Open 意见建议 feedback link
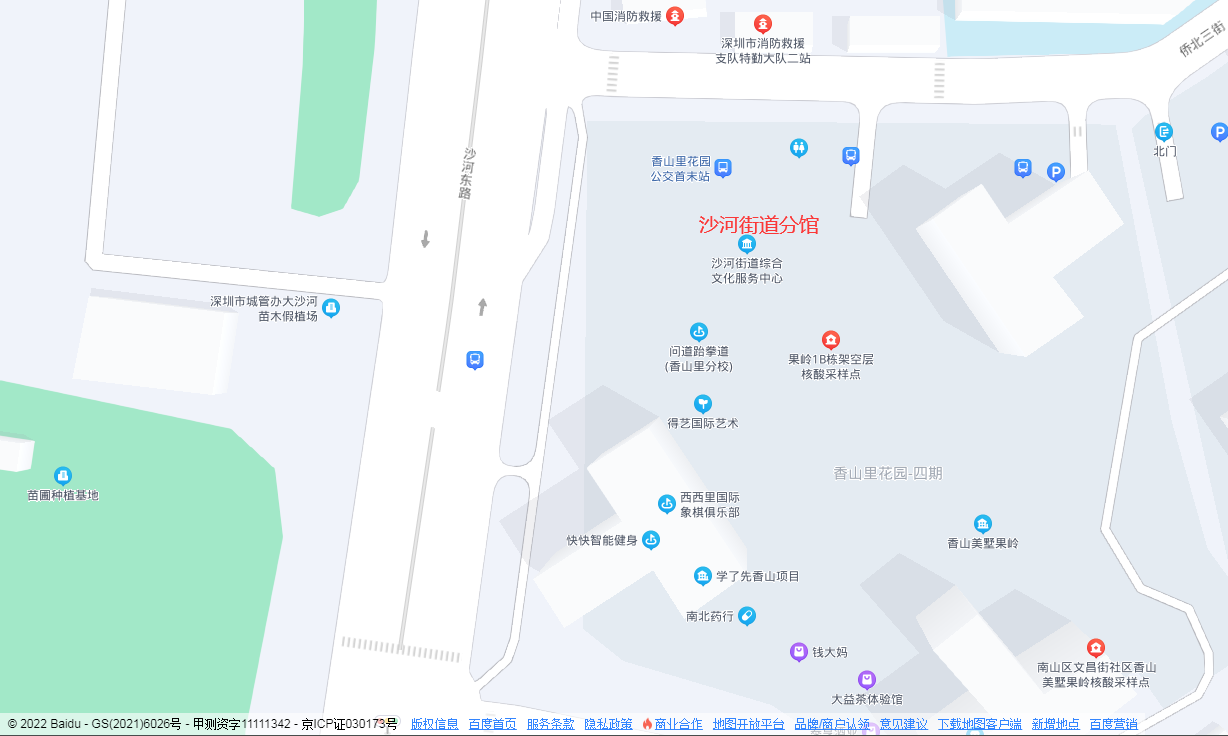 pyautogui.click(x=903, y=724)
